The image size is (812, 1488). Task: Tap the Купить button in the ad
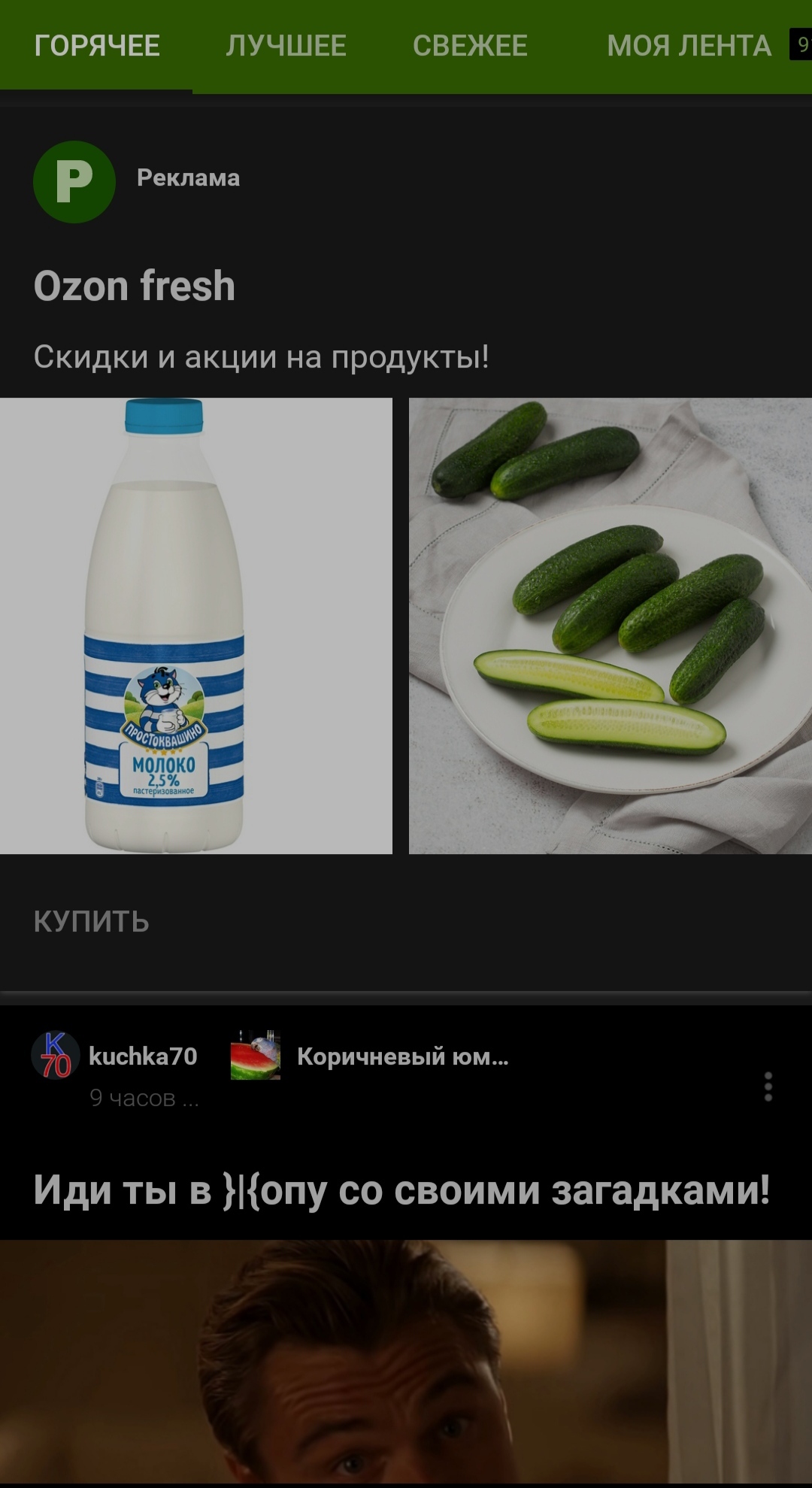click(x=92, y=921)
